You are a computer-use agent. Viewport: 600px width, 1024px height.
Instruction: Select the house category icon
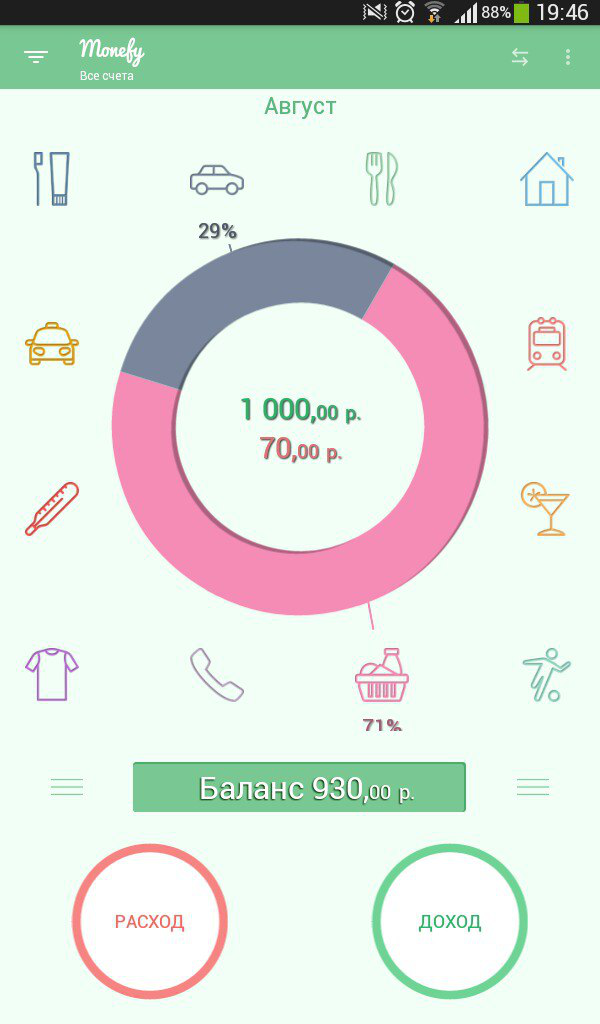[x=547, y=179]
